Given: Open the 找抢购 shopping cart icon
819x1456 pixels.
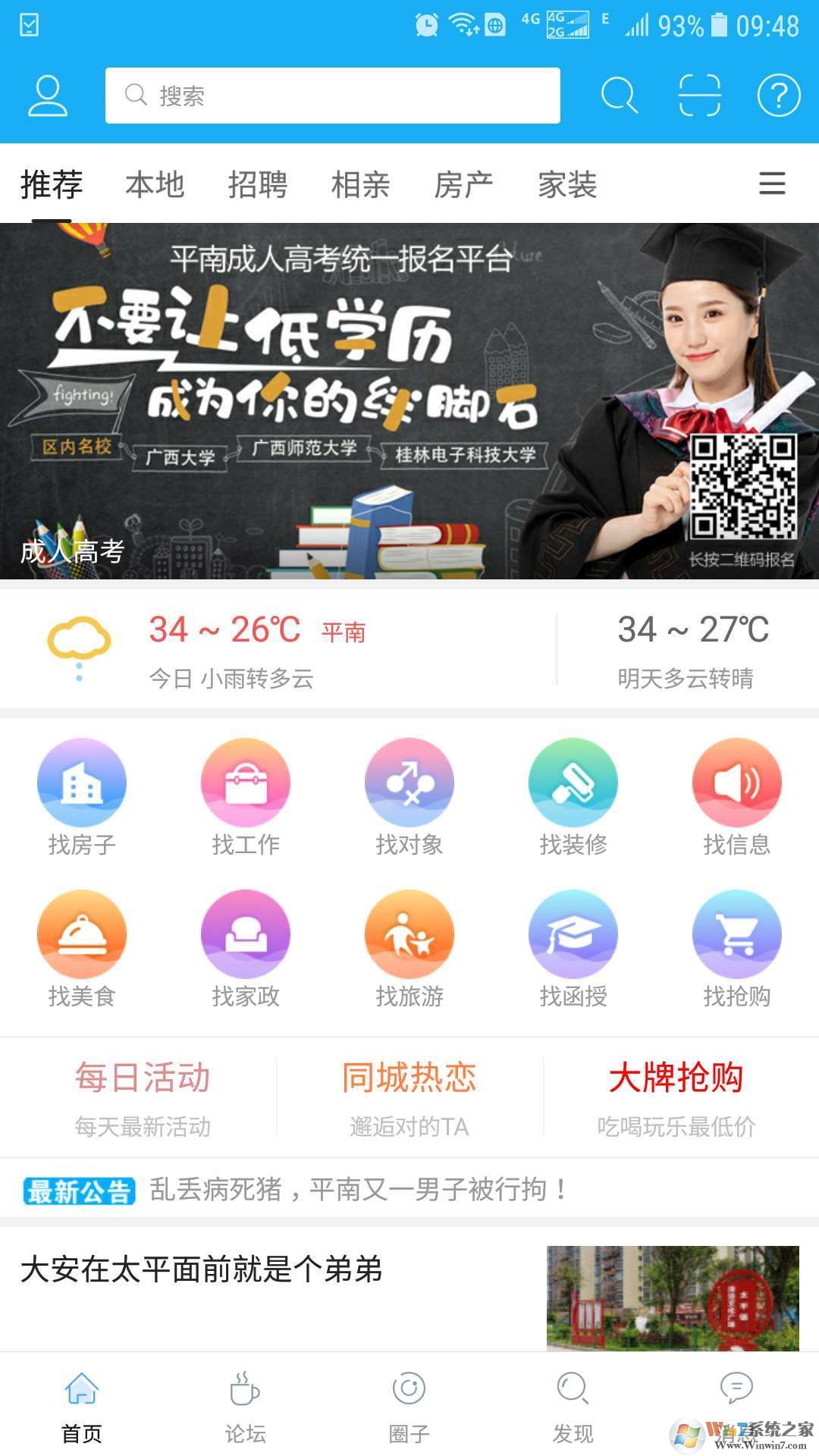Looking at the screenshot, I should [x=736, y=934].
